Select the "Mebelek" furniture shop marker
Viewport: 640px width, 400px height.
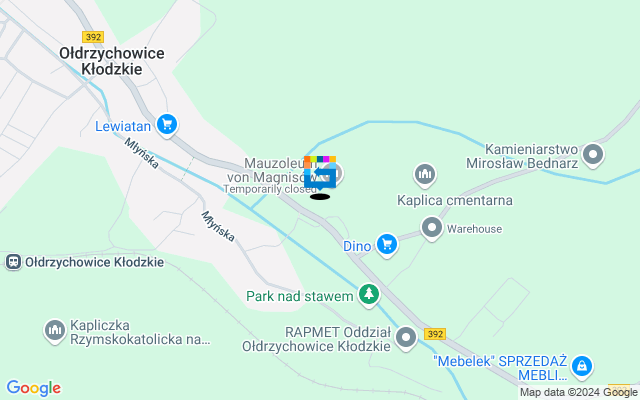(583, 366)
